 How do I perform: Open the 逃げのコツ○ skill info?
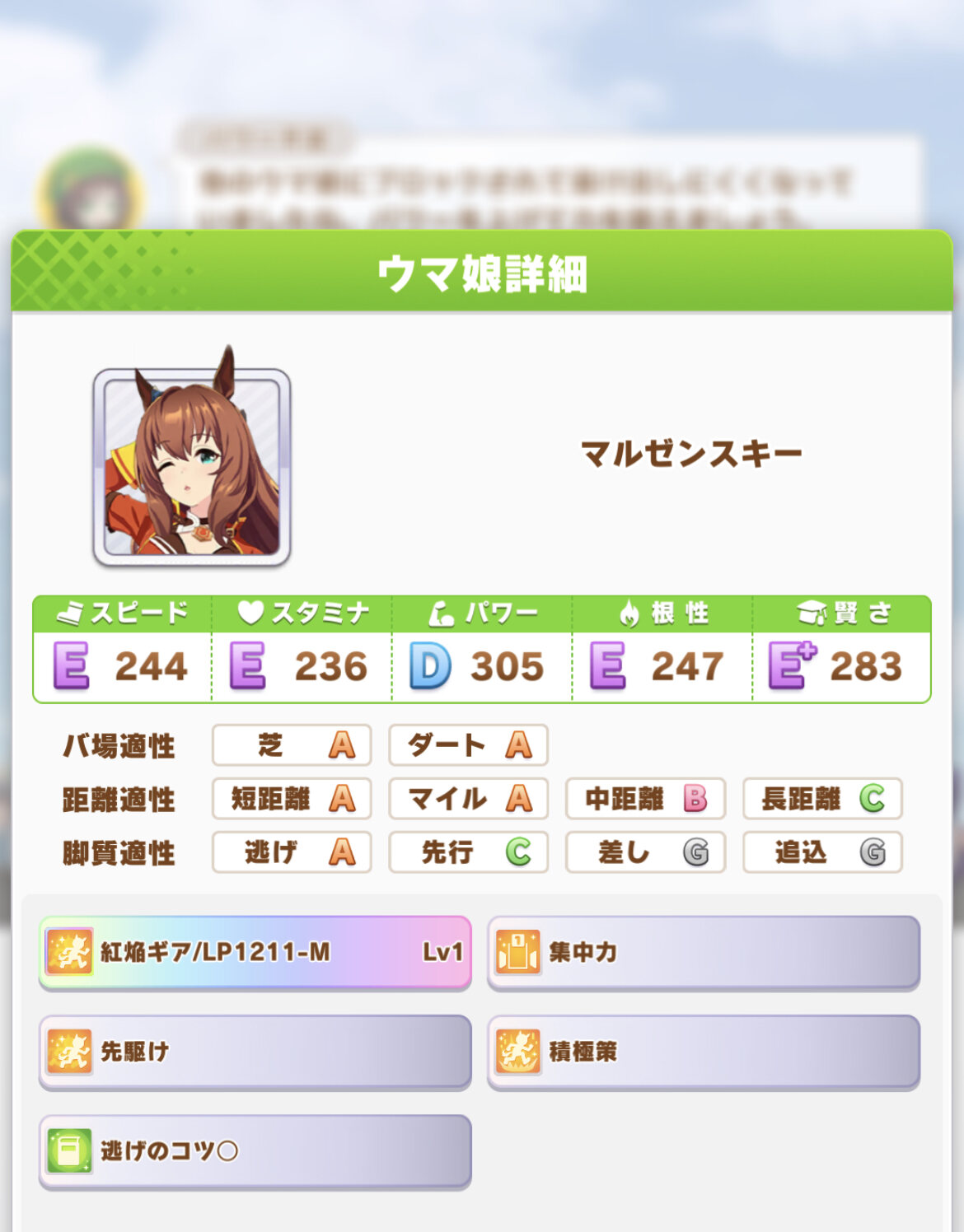coord(255,1150)
